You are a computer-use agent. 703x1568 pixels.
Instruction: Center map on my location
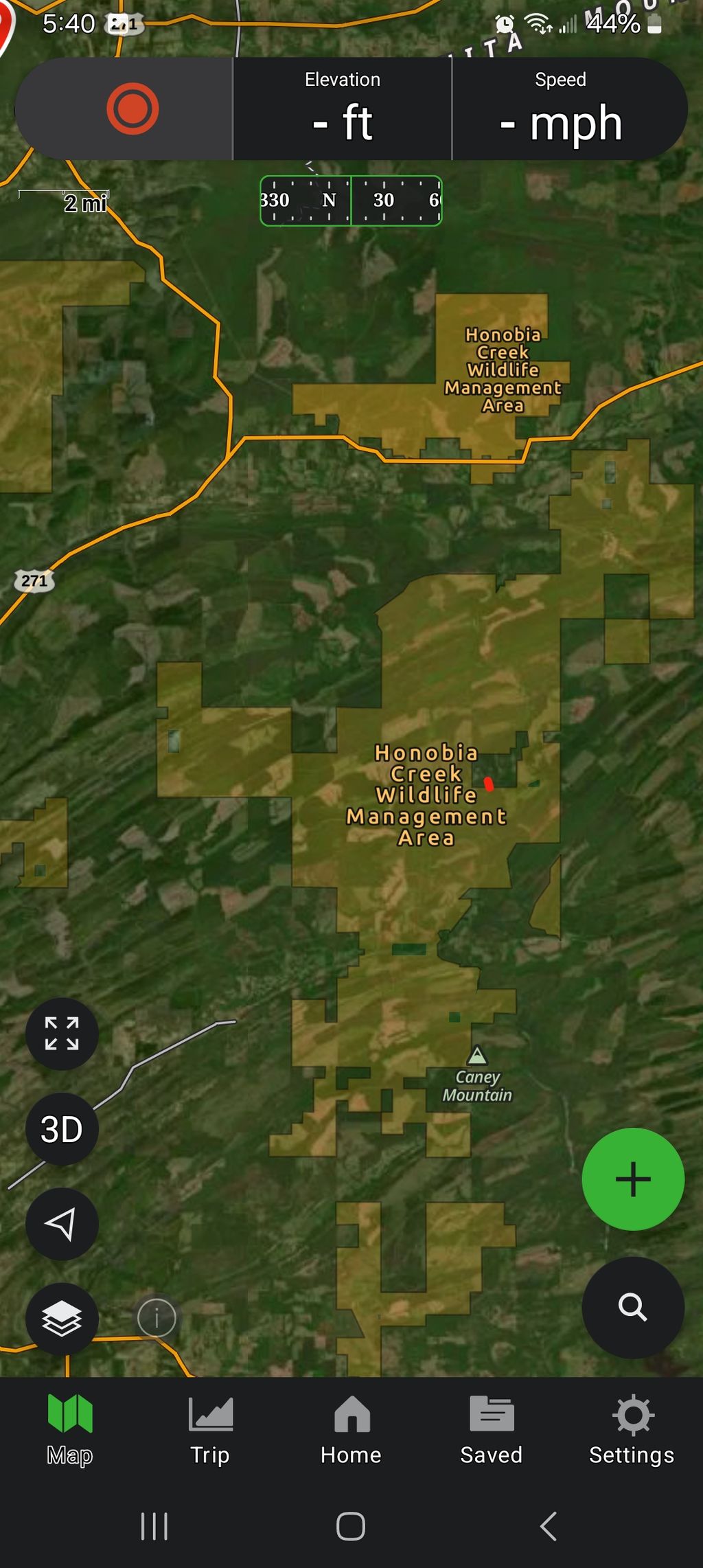tap(62, 1224)
